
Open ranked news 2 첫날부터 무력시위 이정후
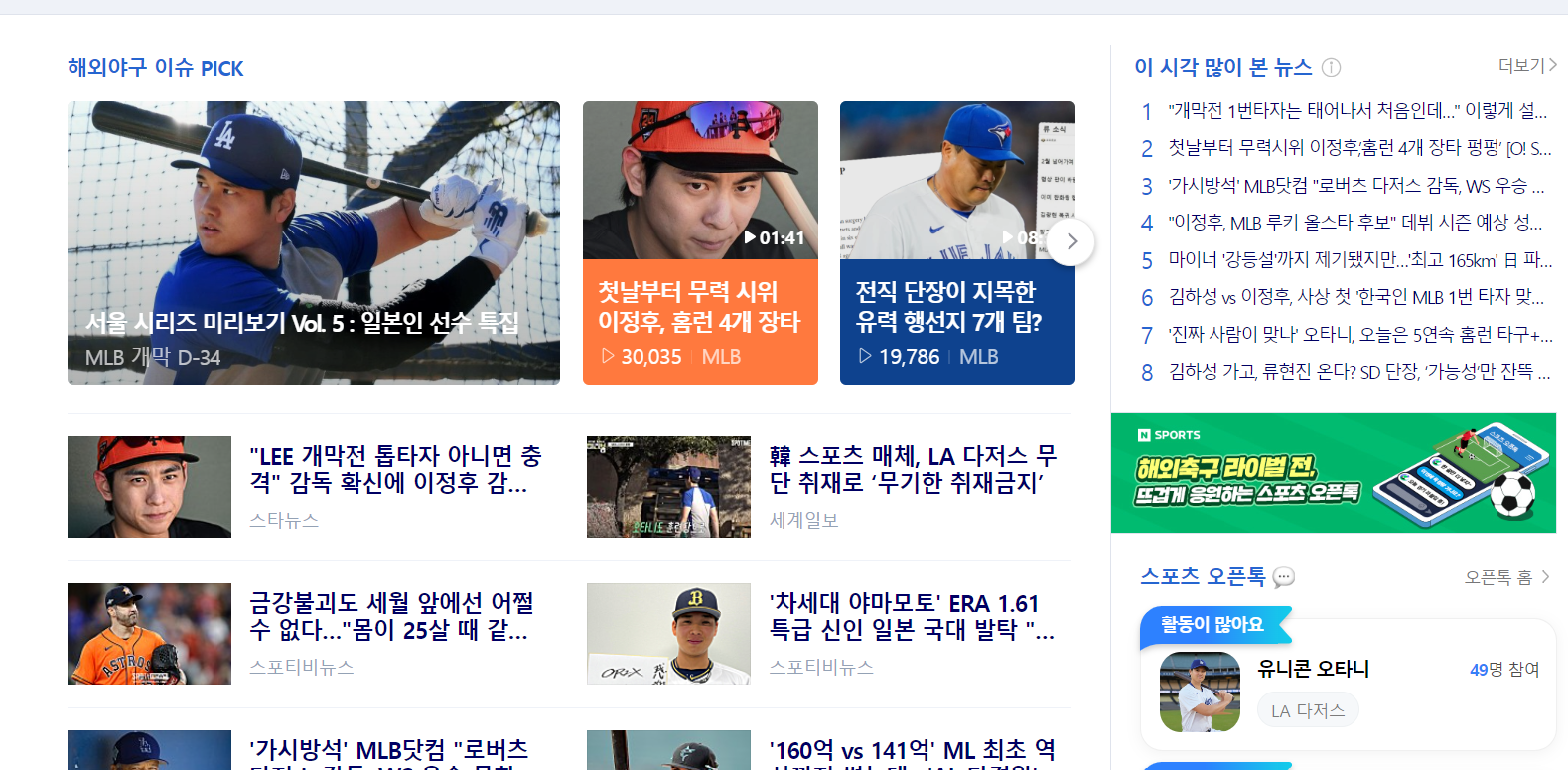tap(1358, 148)
